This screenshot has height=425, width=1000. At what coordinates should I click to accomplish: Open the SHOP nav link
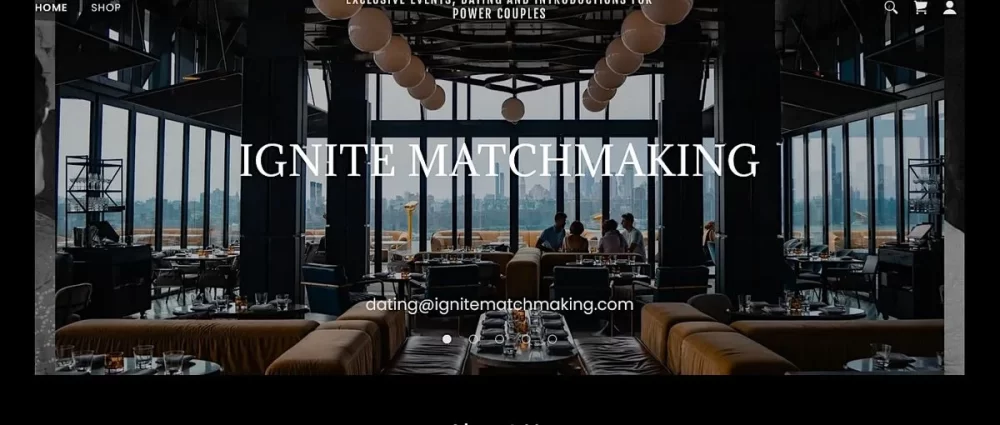click(106, 7)
